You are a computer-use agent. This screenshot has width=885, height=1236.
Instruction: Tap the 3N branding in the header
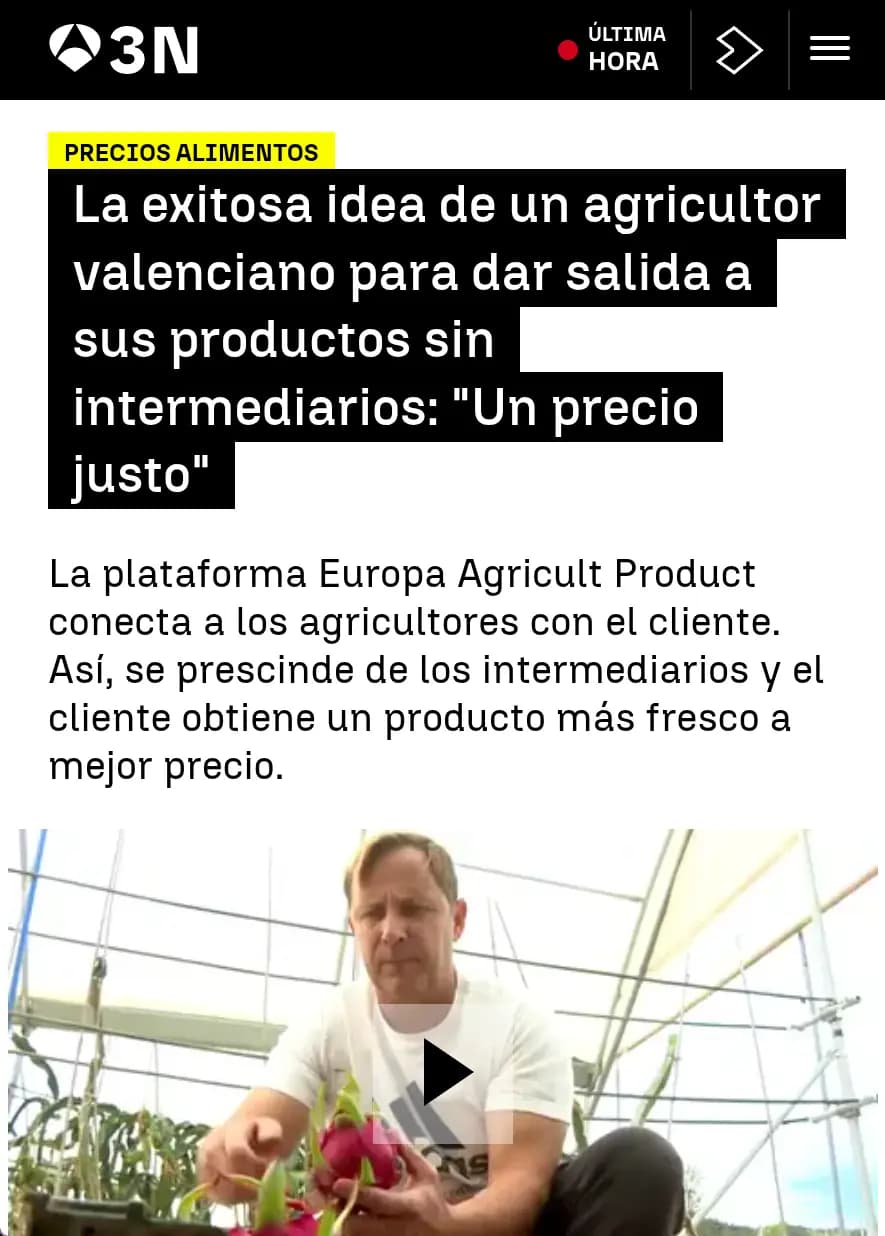(160, 47)
